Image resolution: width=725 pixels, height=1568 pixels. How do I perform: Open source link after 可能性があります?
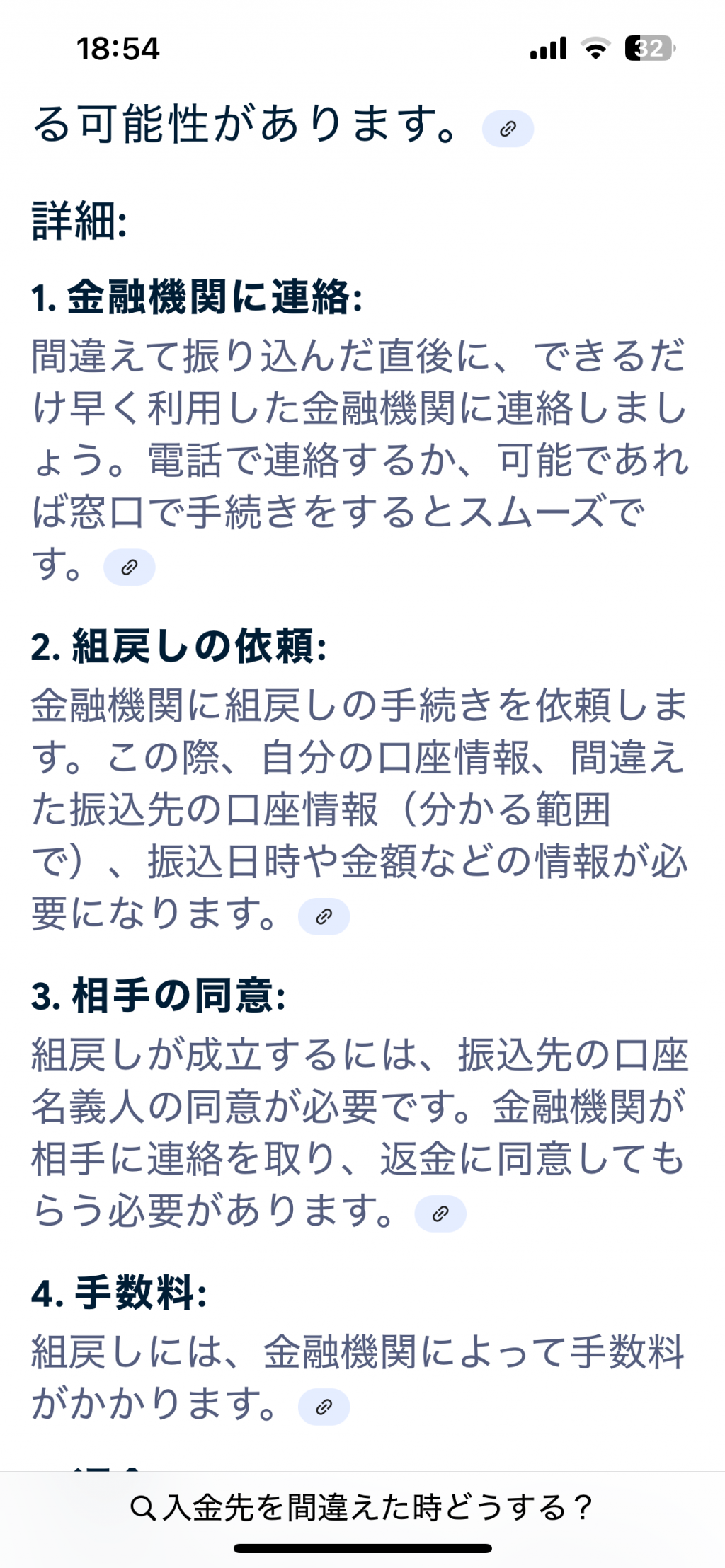tap(508, 129)
